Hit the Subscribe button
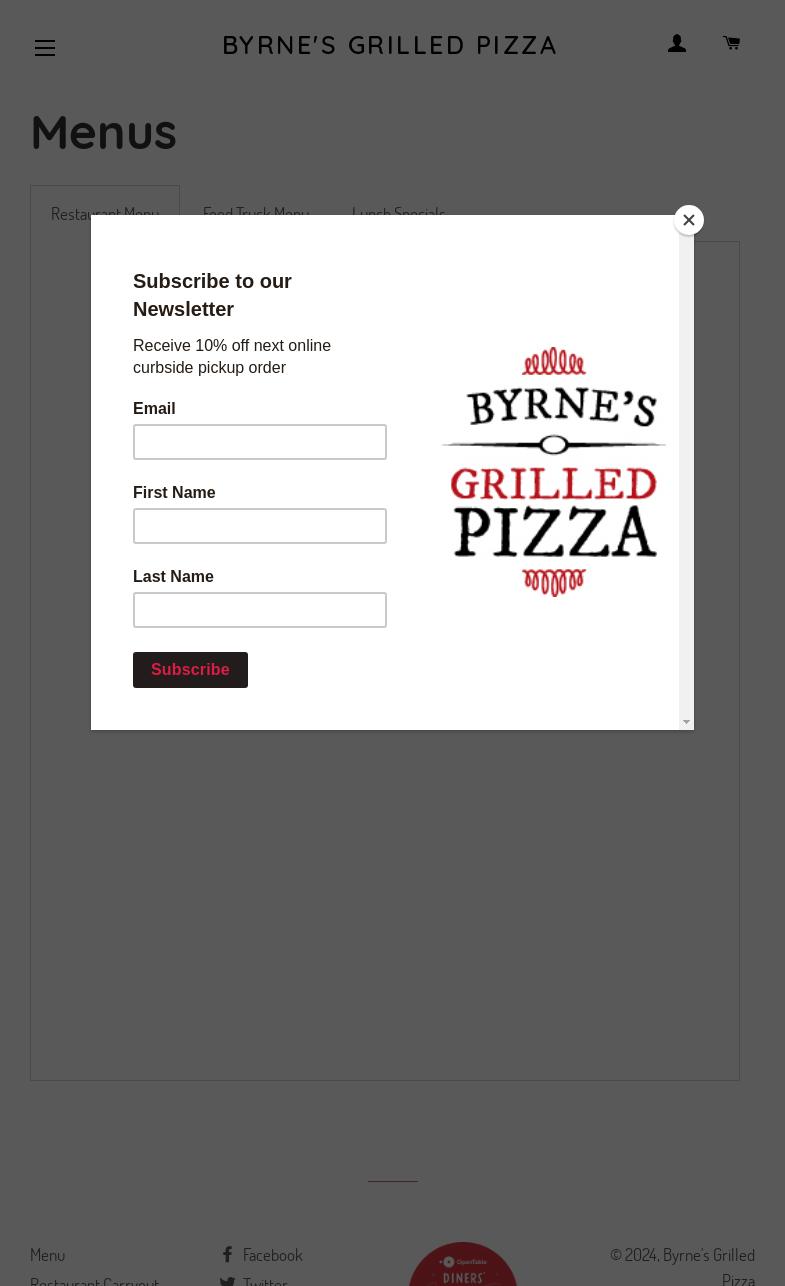 (x=190, y=670)
